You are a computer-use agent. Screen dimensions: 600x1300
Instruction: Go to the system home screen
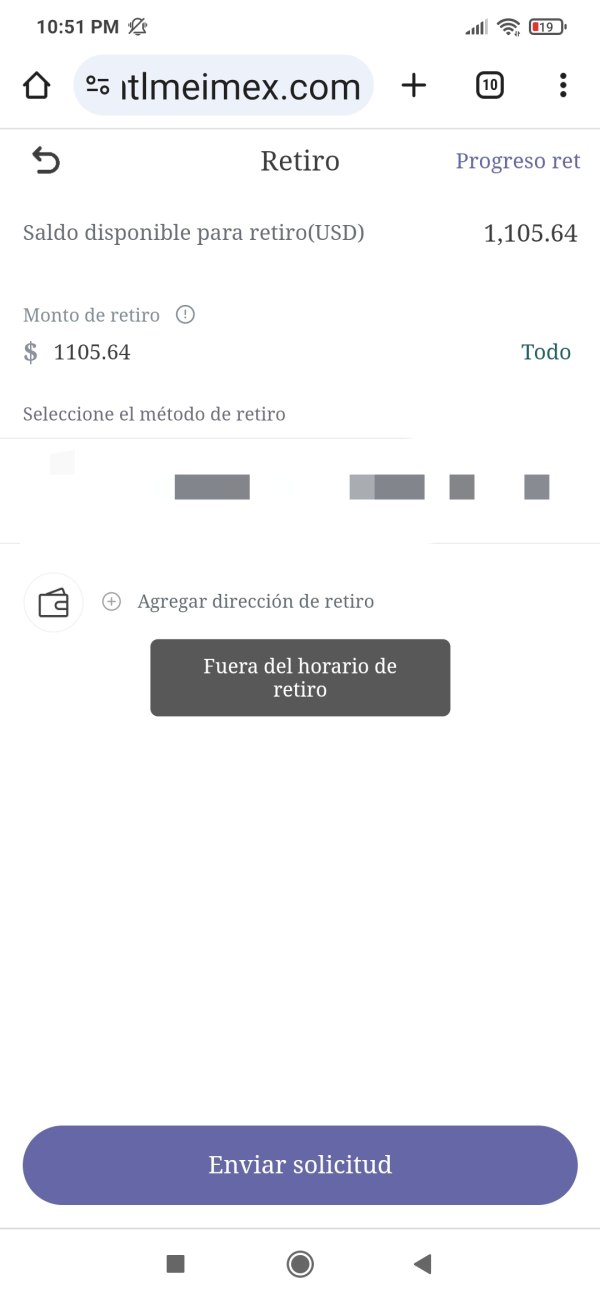pos(300,1264)
